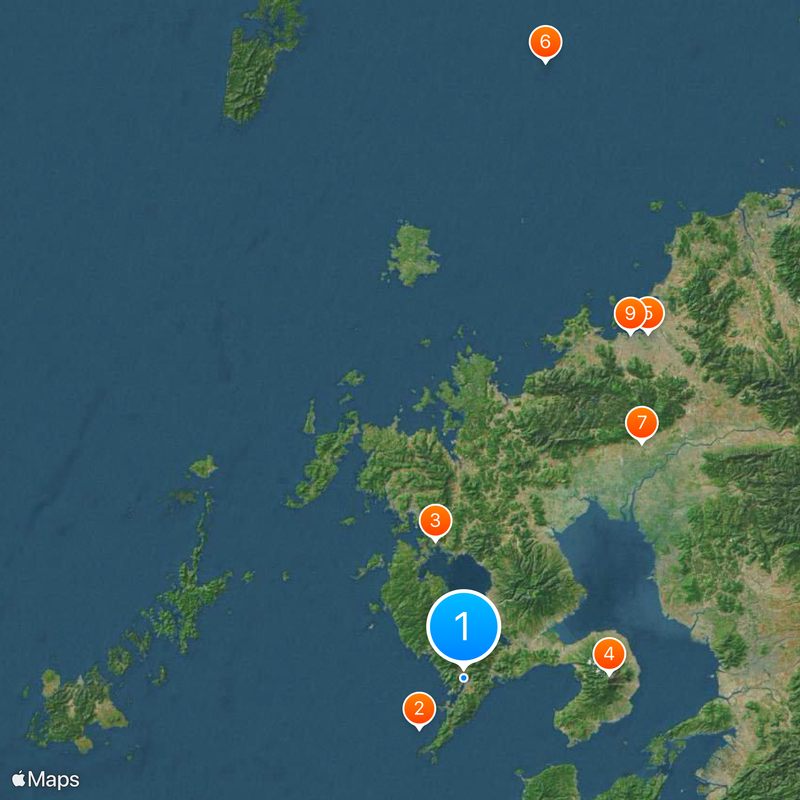
Task: Open map pin number 3
Action: (435, 520)
